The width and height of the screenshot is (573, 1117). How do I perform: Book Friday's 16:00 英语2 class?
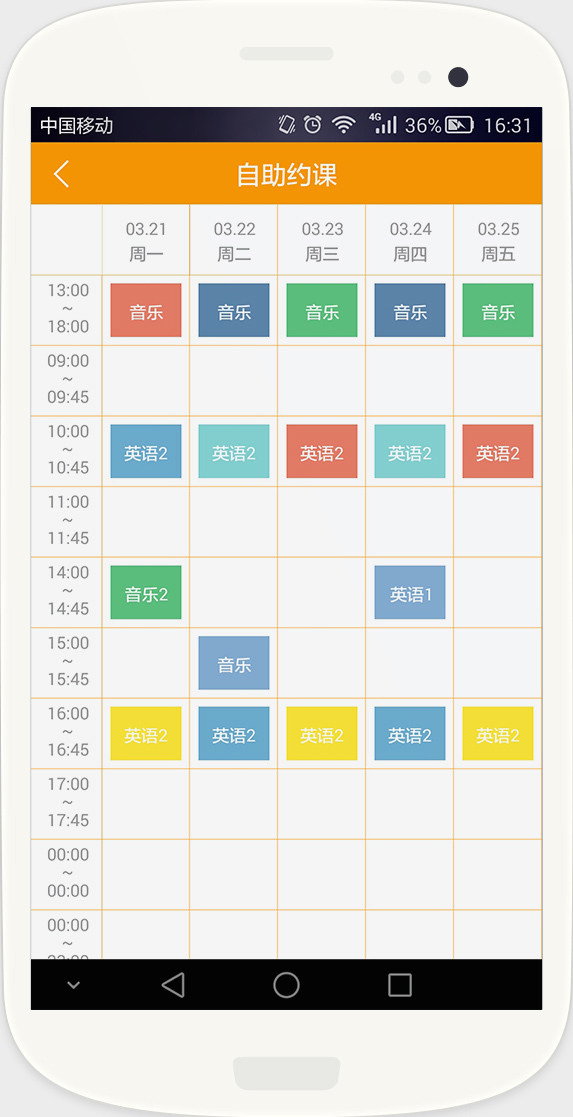point(498,733)
